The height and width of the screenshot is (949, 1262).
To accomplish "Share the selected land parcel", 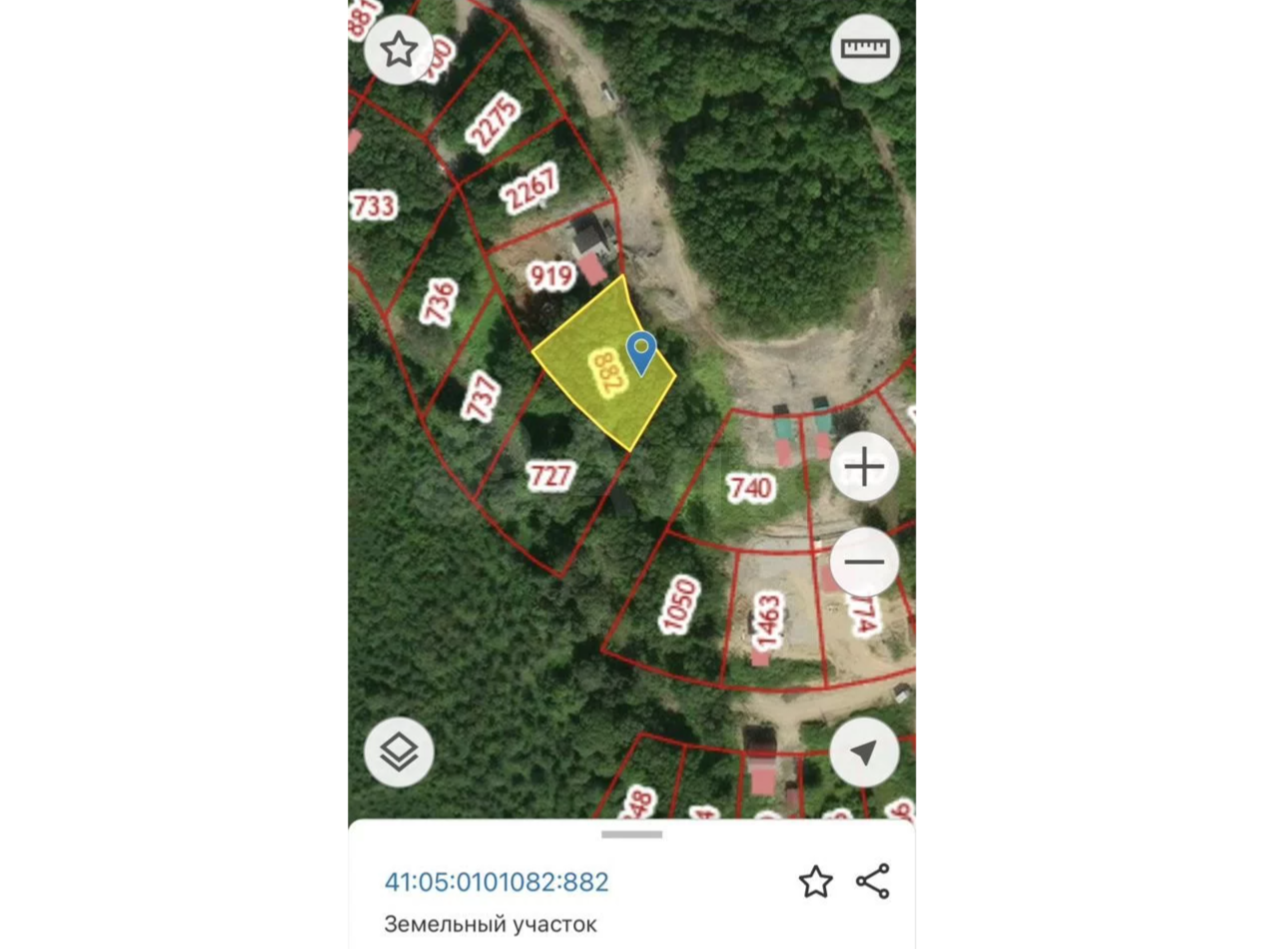I will coord(873,881).
